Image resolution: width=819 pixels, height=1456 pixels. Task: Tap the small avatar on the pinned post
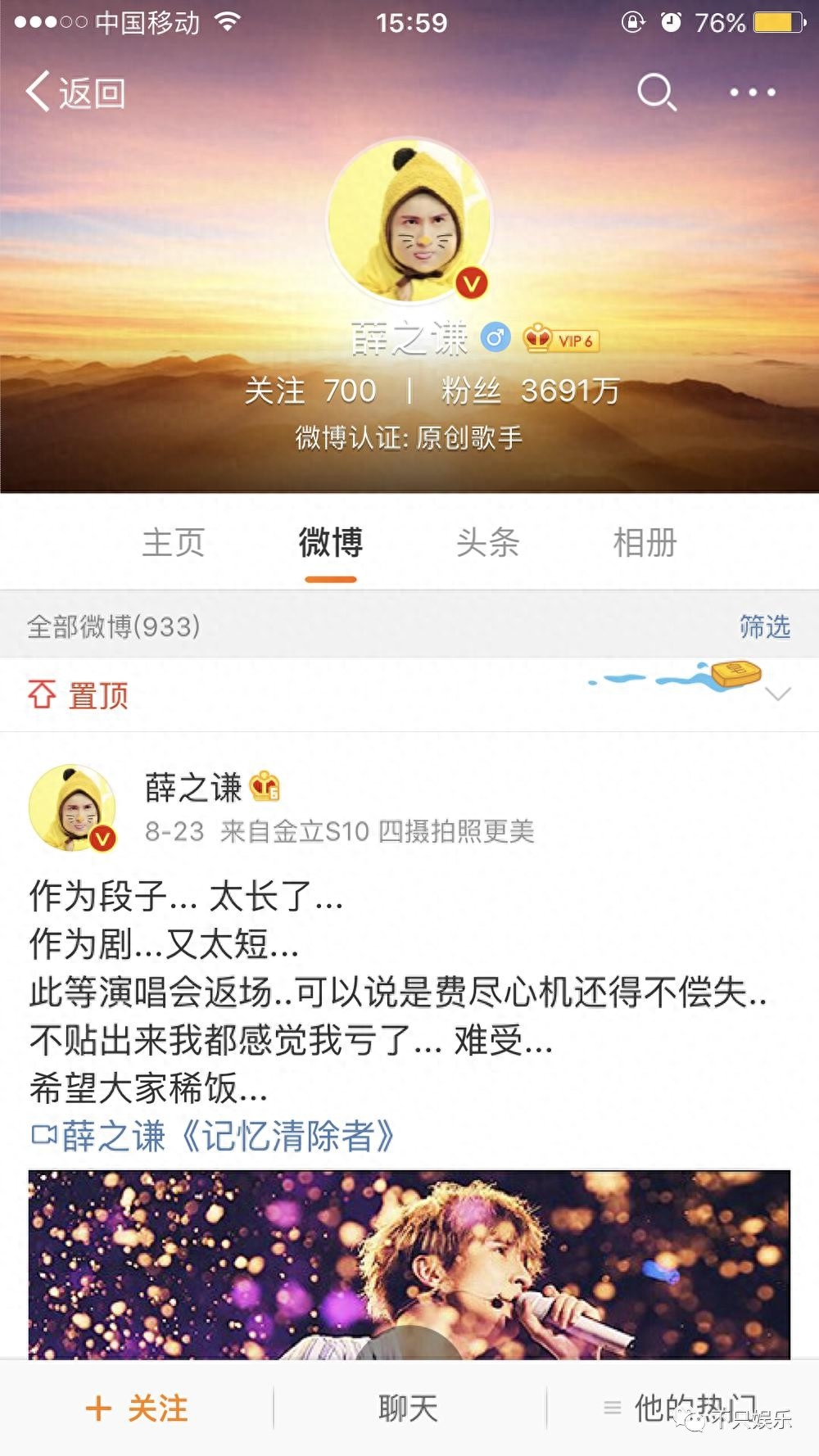(72, 808)
